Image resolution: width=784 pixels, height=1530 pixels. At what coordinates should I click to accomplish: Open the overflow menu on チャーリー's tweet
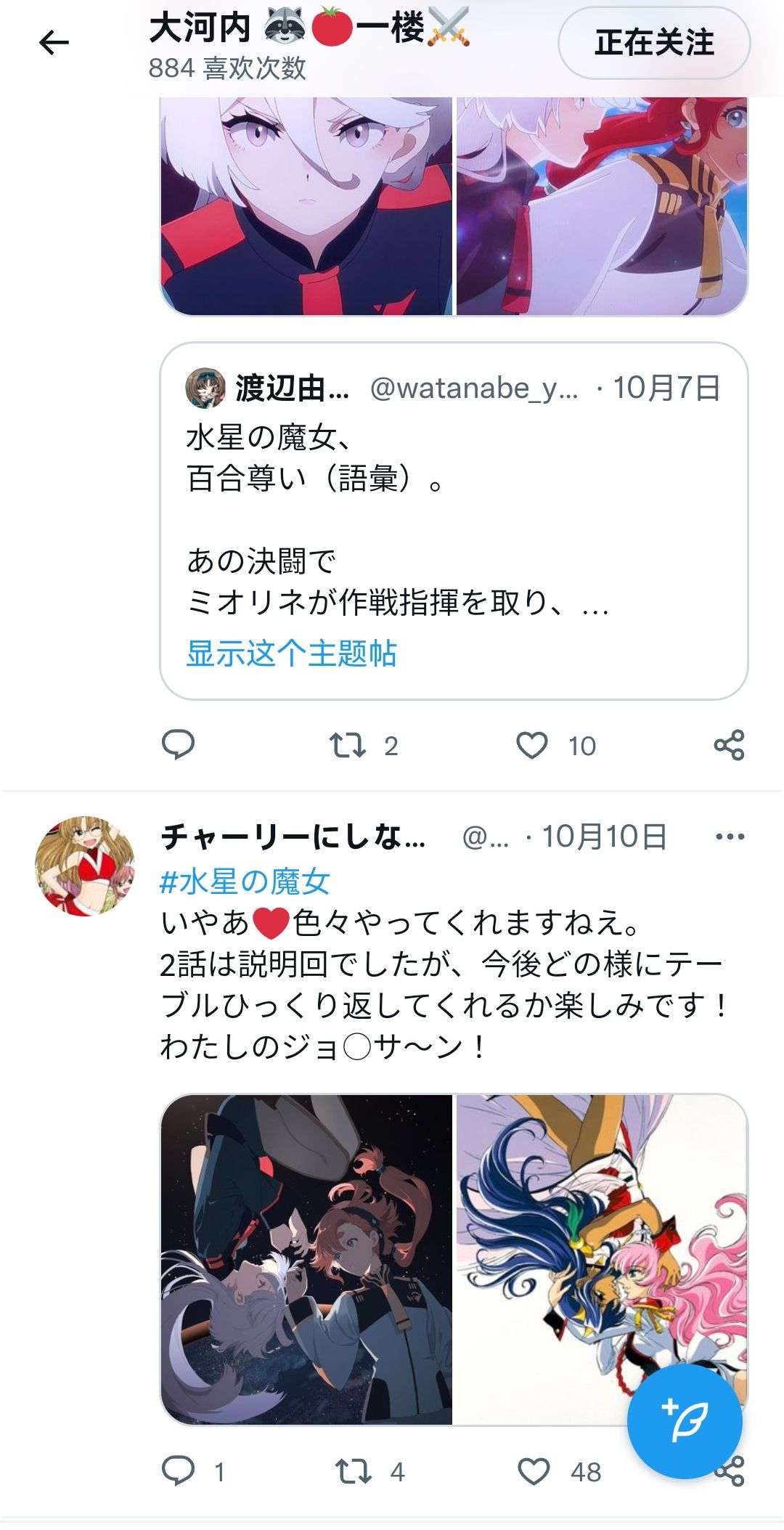pyautogui.click(x=730, y=837)
